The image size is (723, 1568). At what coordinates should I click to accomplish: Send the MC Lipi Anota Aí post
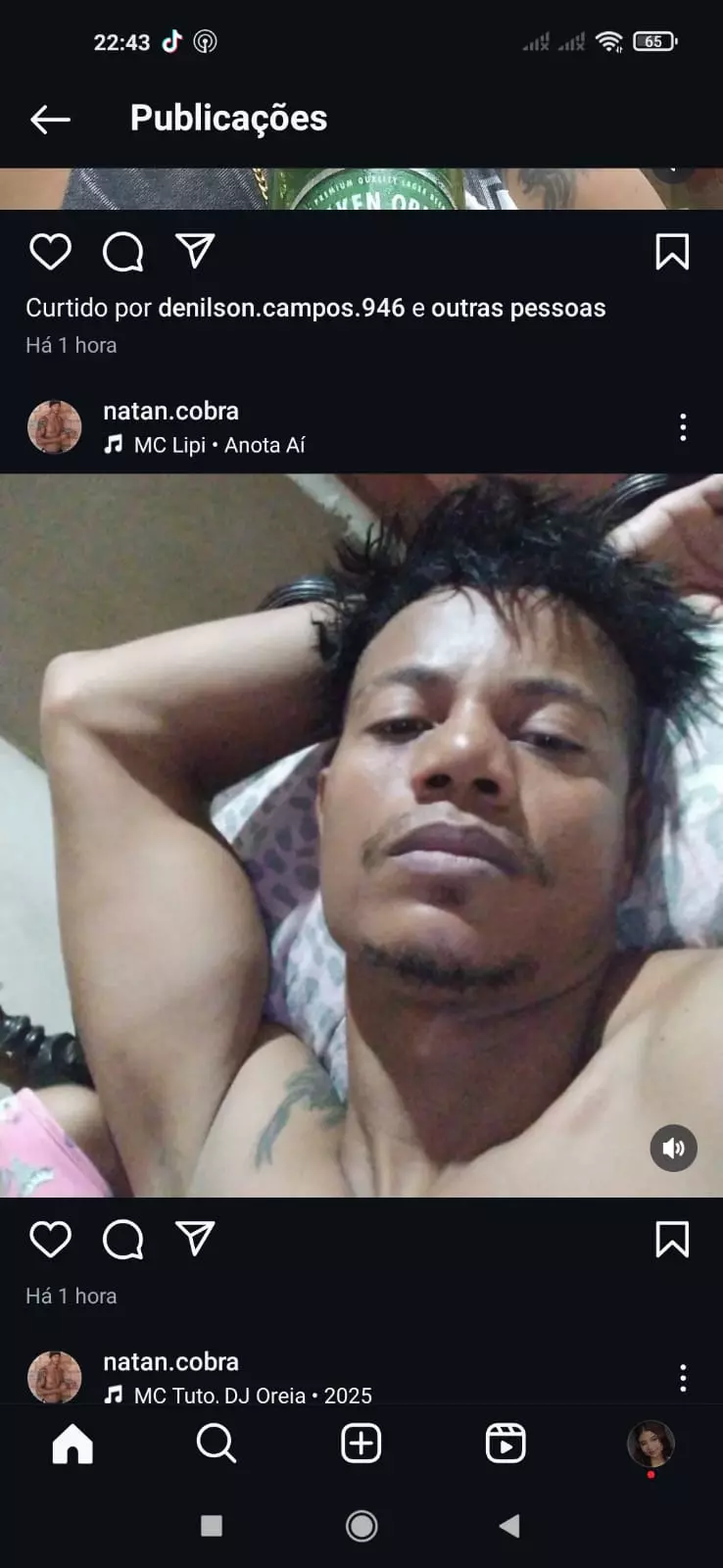[195, 1239]
